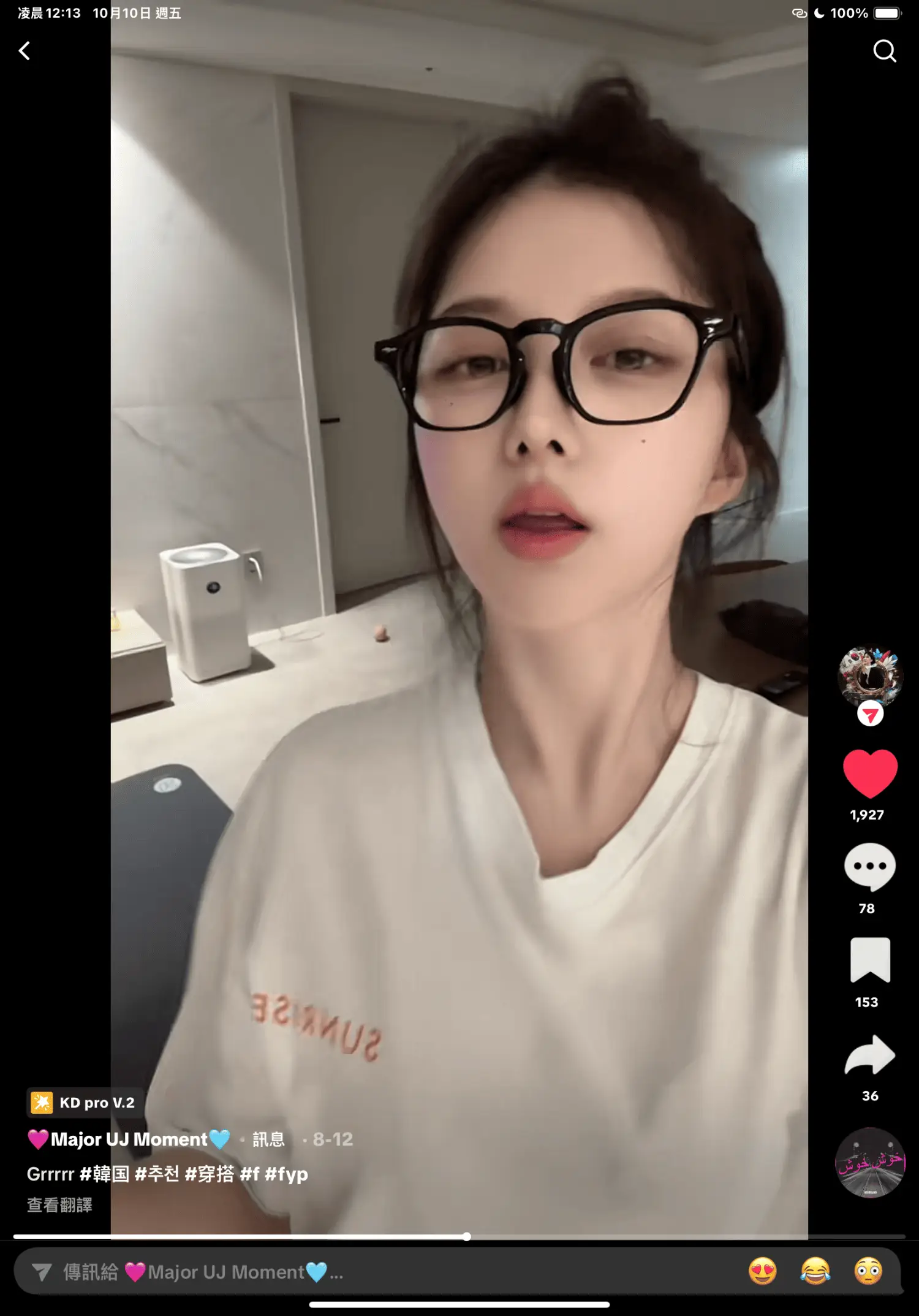This screenshot has width=919, height=1316.
Task: Open the KD pro V.2 effect
Action: pyautogui.click(x=85, y=1103)
